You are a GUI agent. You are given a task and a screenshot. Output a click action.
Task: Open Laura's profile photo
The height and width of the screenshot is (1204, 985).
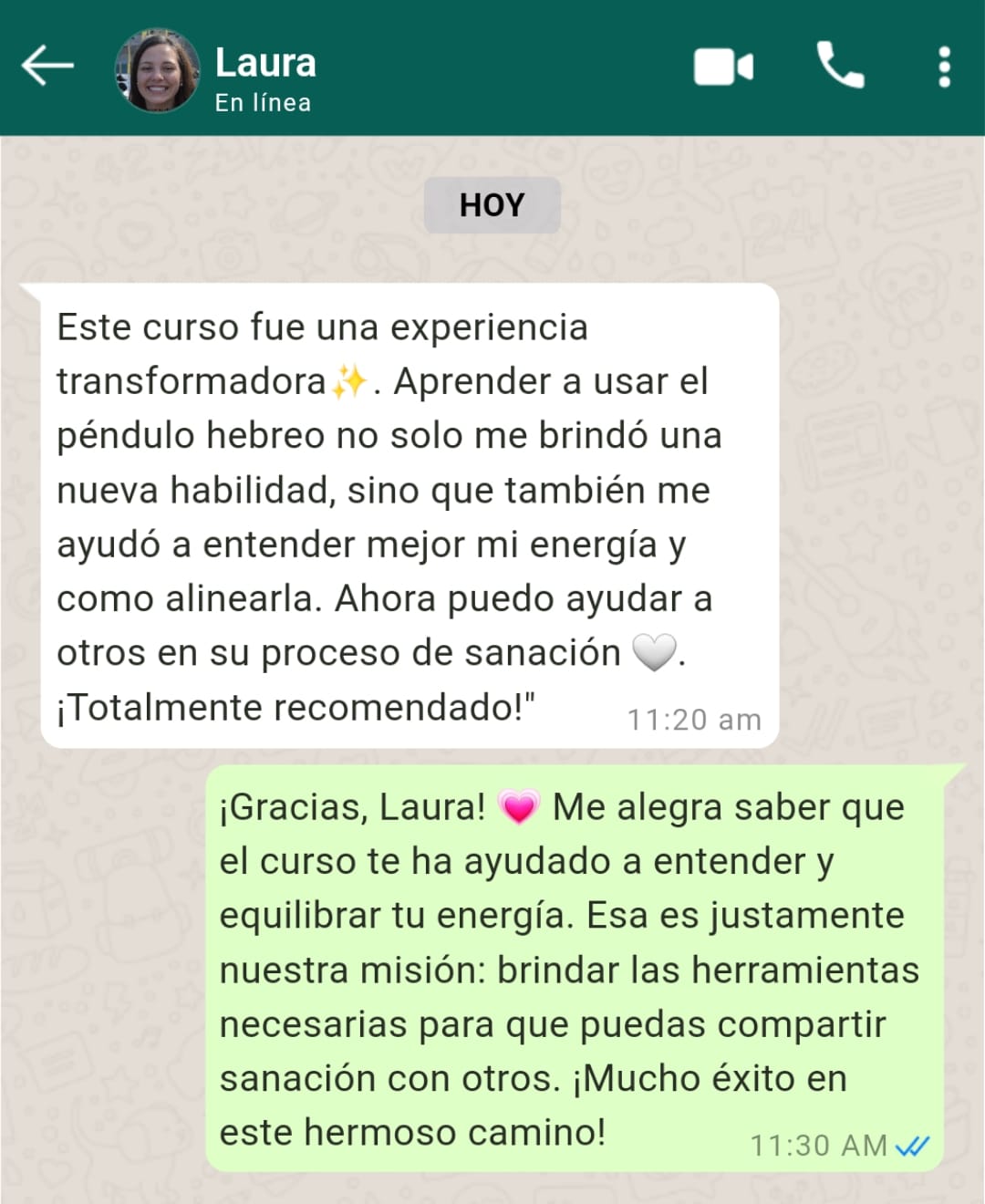[157, 71]
